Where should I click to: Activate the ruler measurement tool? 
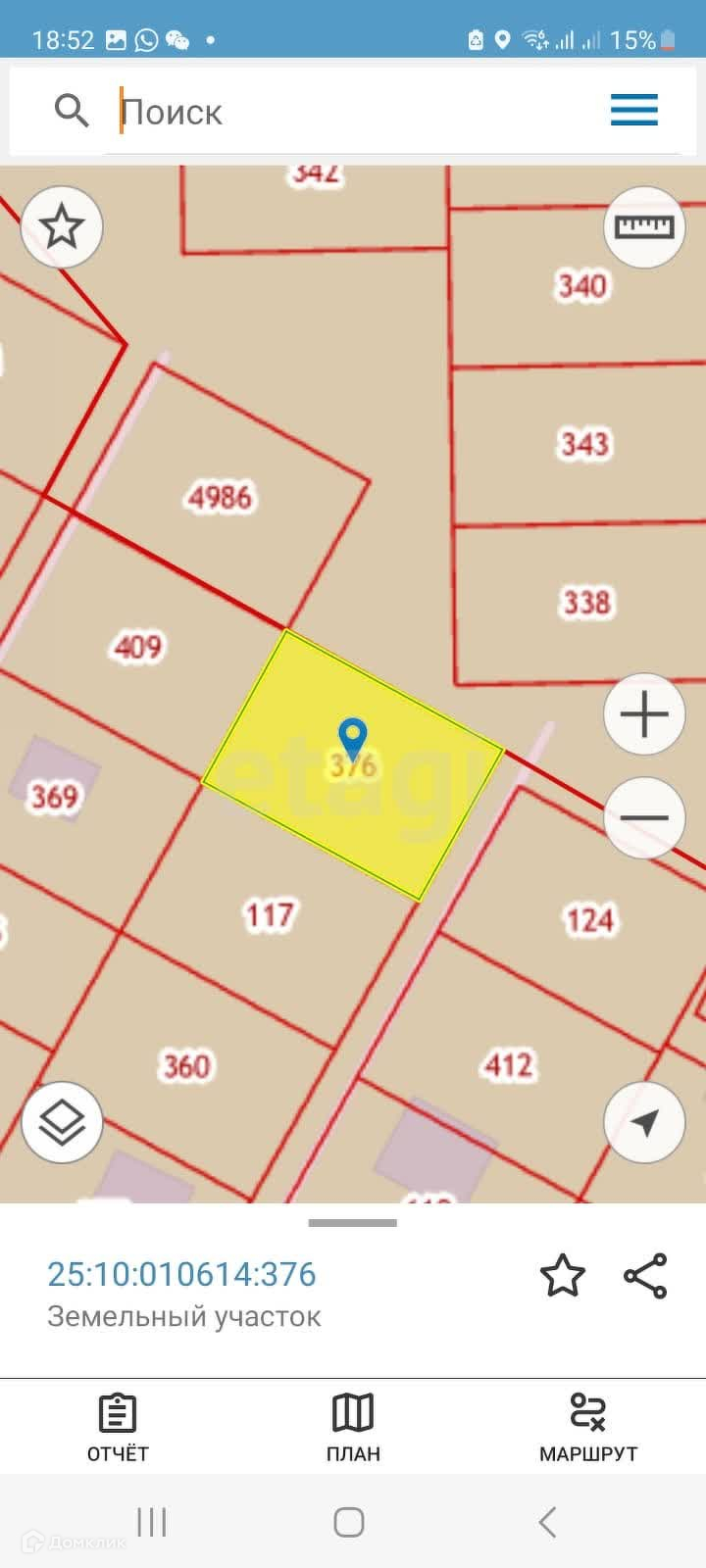(644, 227)
